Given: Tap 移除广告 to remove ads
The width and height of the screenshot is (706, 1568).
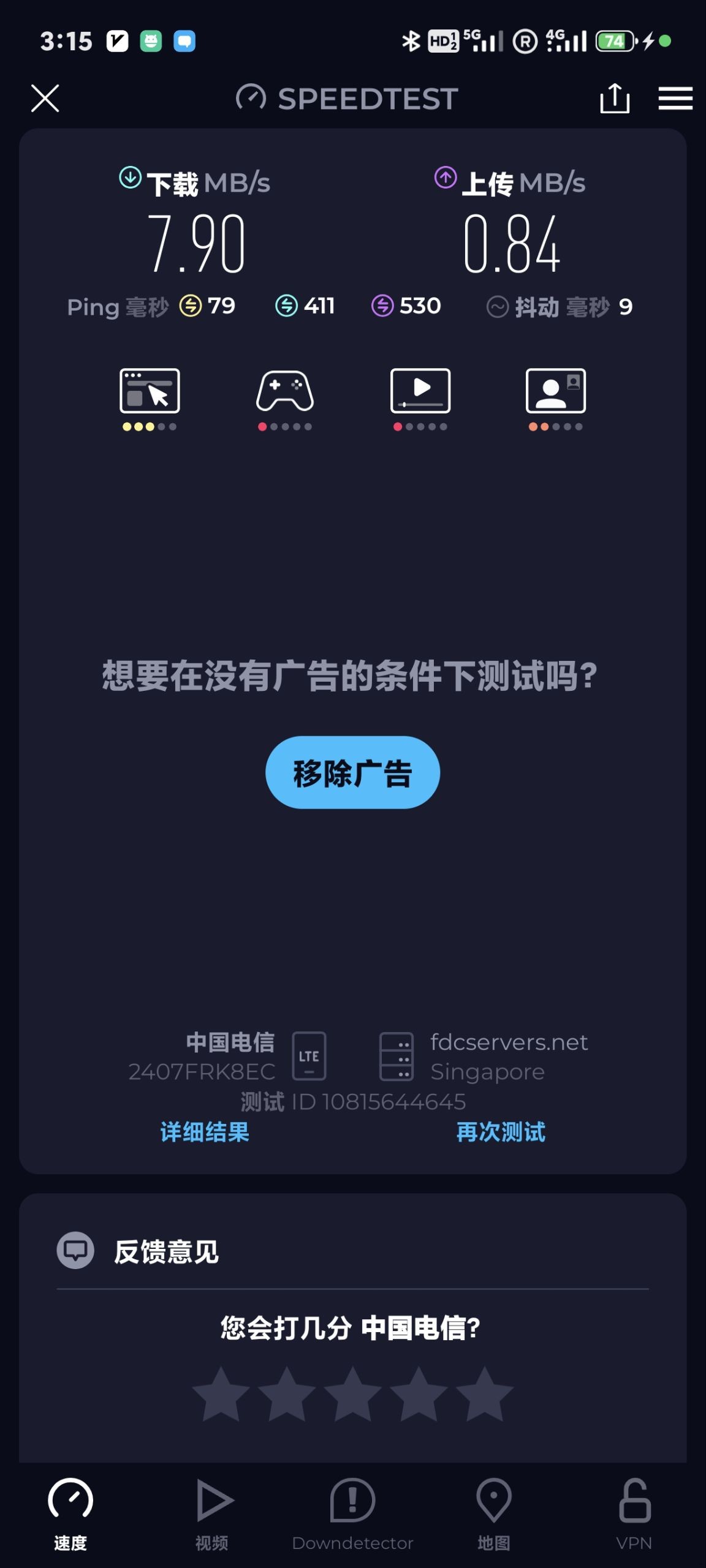Looking at the screenshot, I should click(353, 774).
